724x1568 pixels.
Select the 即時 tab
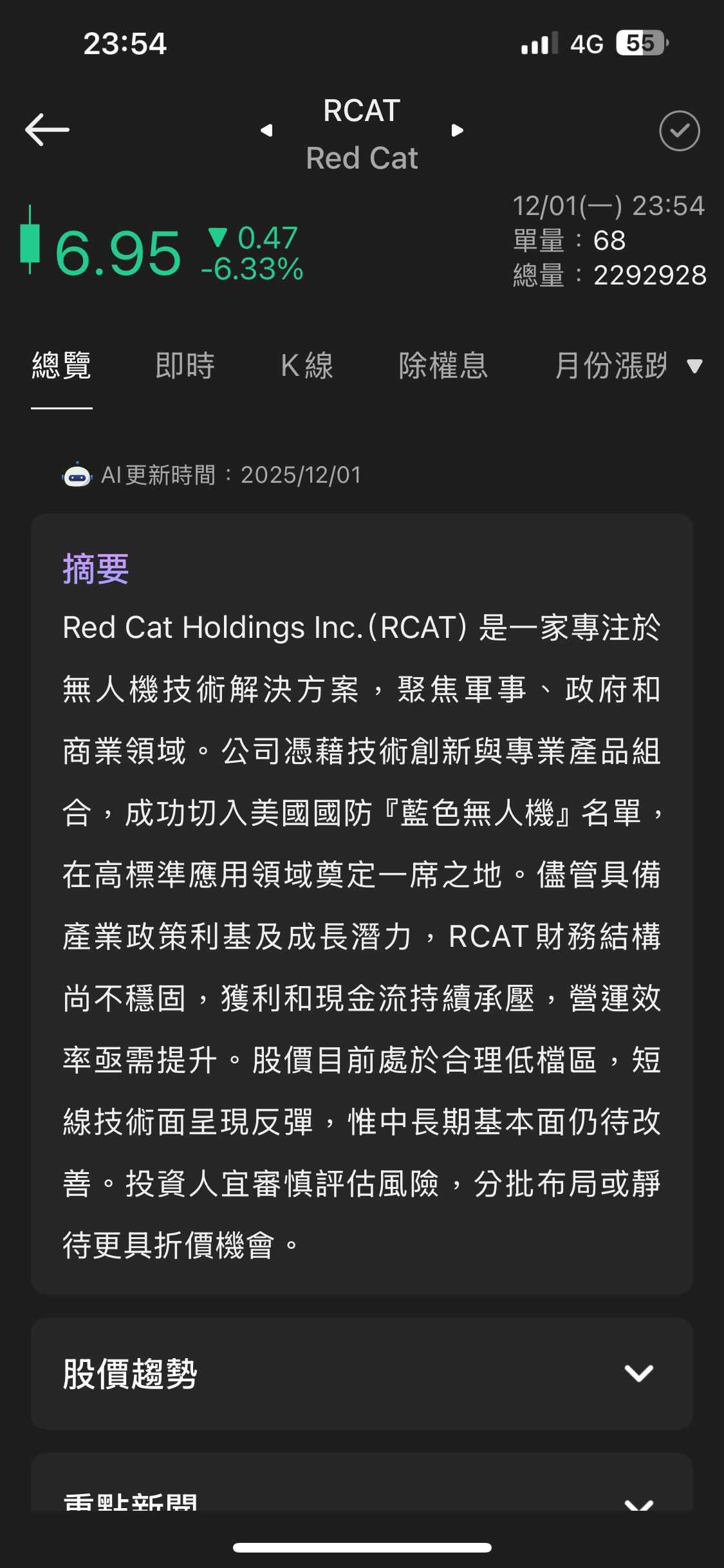click(x=185, y=364)
